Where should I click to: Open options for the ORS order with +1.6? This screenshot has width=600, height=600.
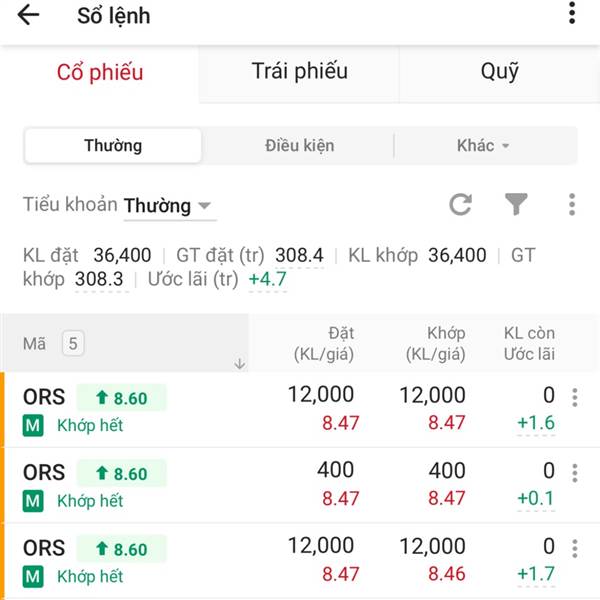click(574, 398)
